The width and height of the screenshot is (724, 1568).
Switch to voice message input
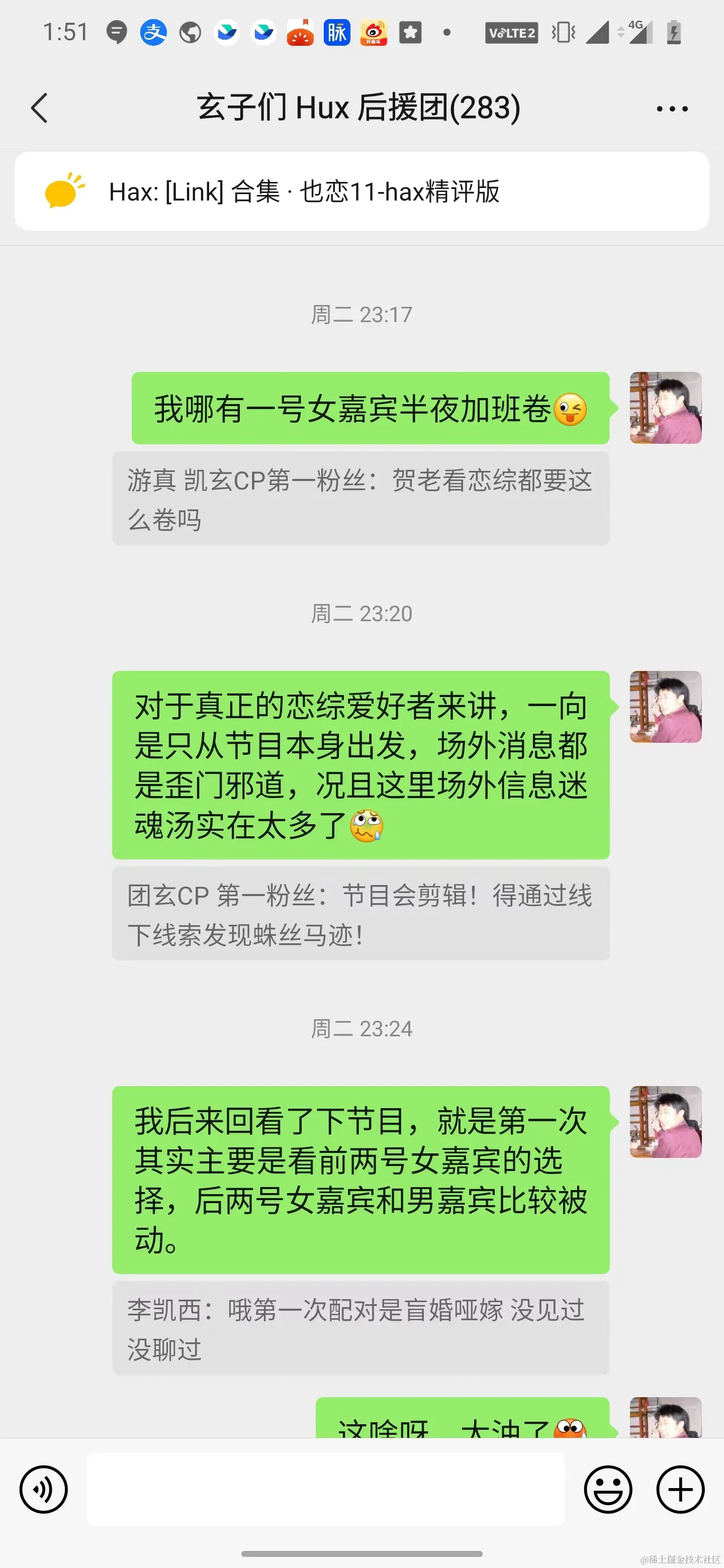44,1489
